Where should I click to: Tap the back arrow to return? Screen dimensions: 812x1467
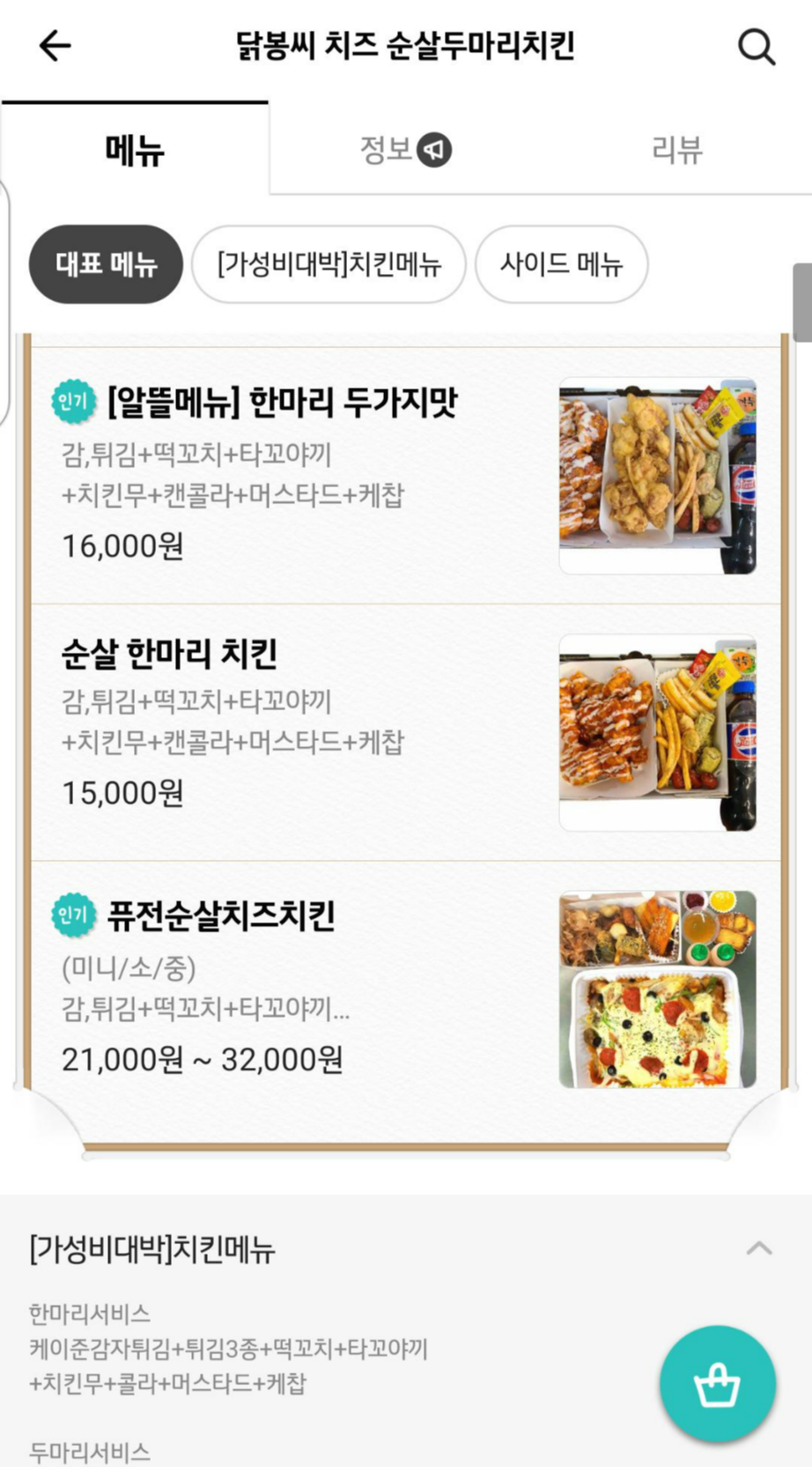click(x=55, y=46)
